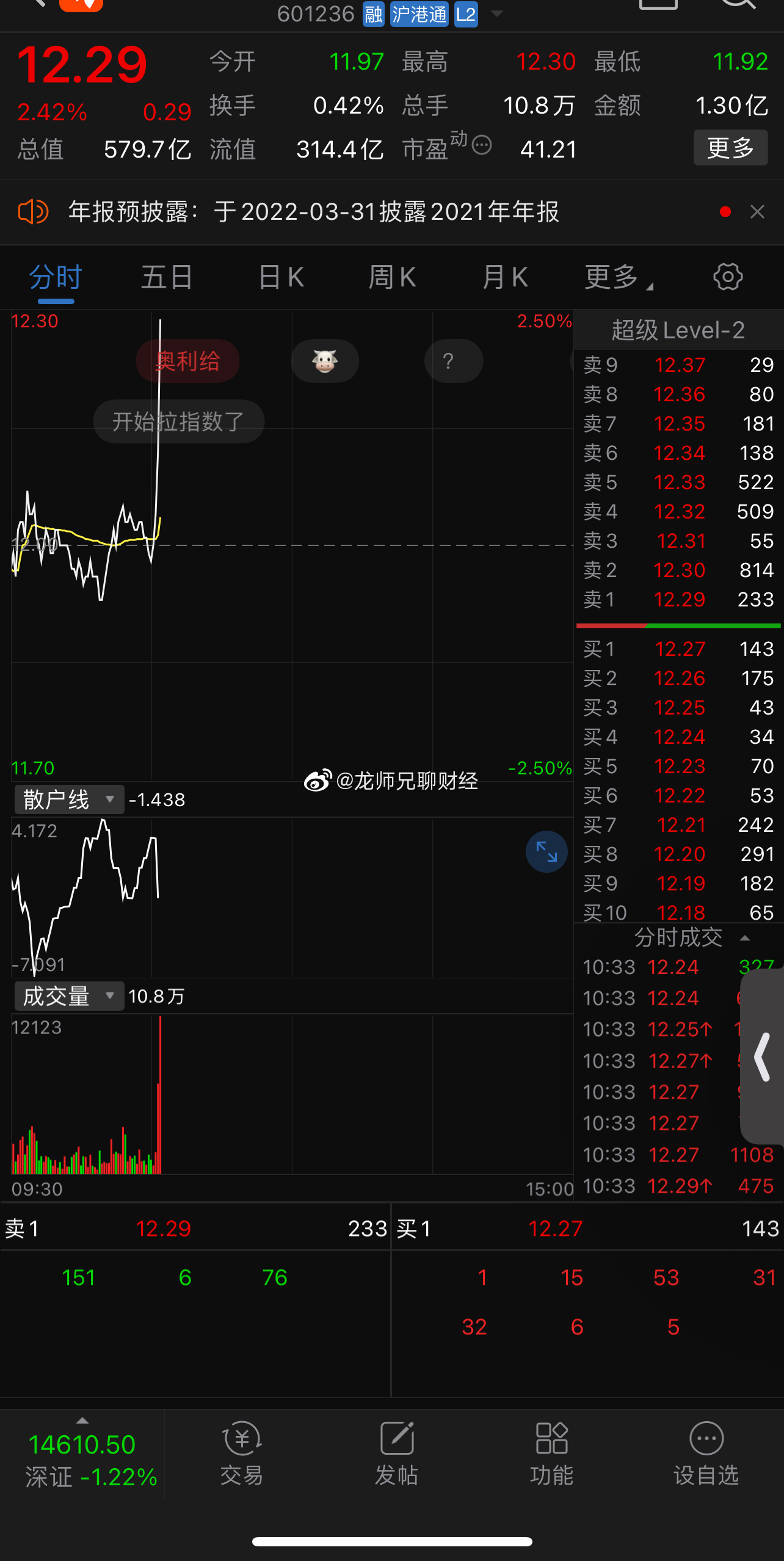The width and height of the screenshot is (784, 1561).
Task: Tap the 奥利给 comment bubble
Action: click(187, 361)
